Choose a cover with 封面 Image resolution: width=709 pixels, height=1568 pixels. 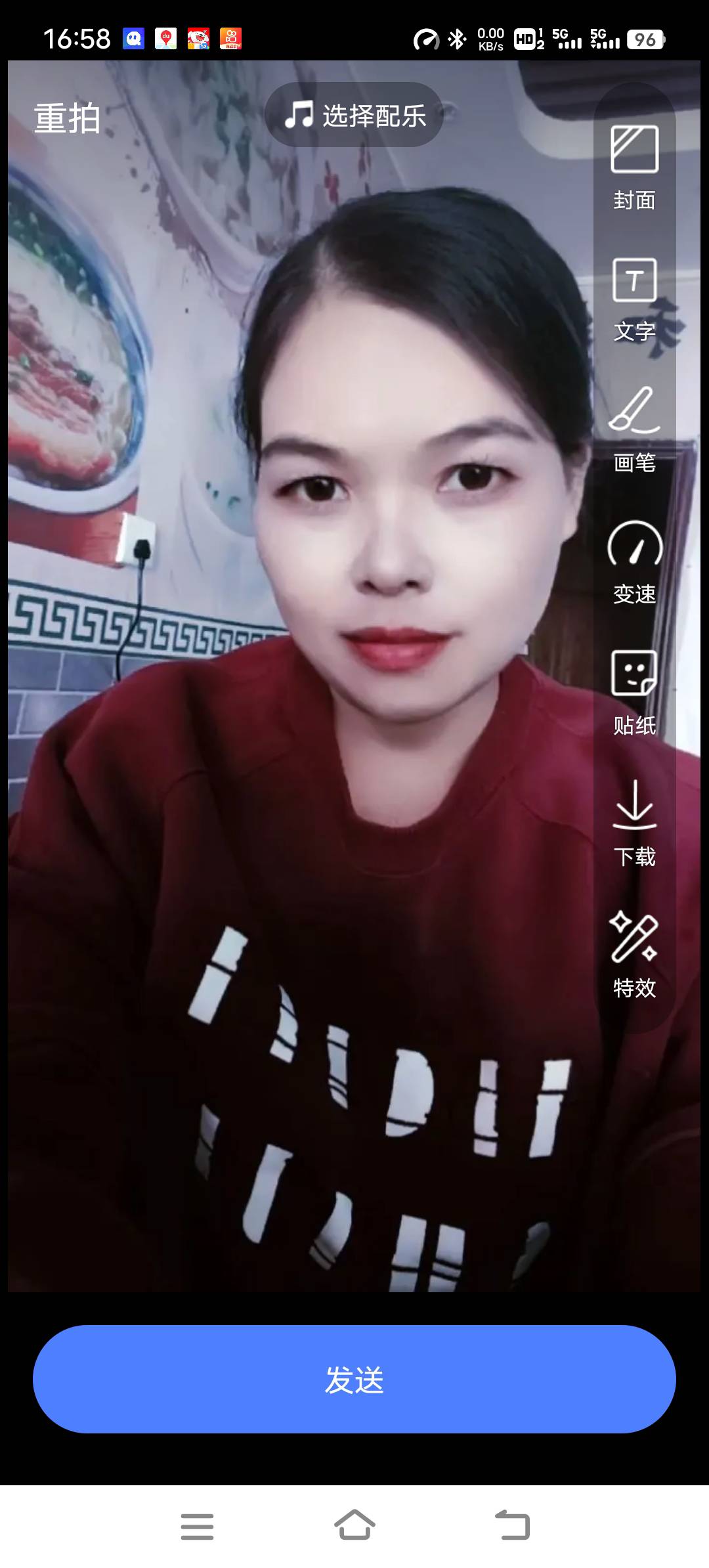pos(634,167)
